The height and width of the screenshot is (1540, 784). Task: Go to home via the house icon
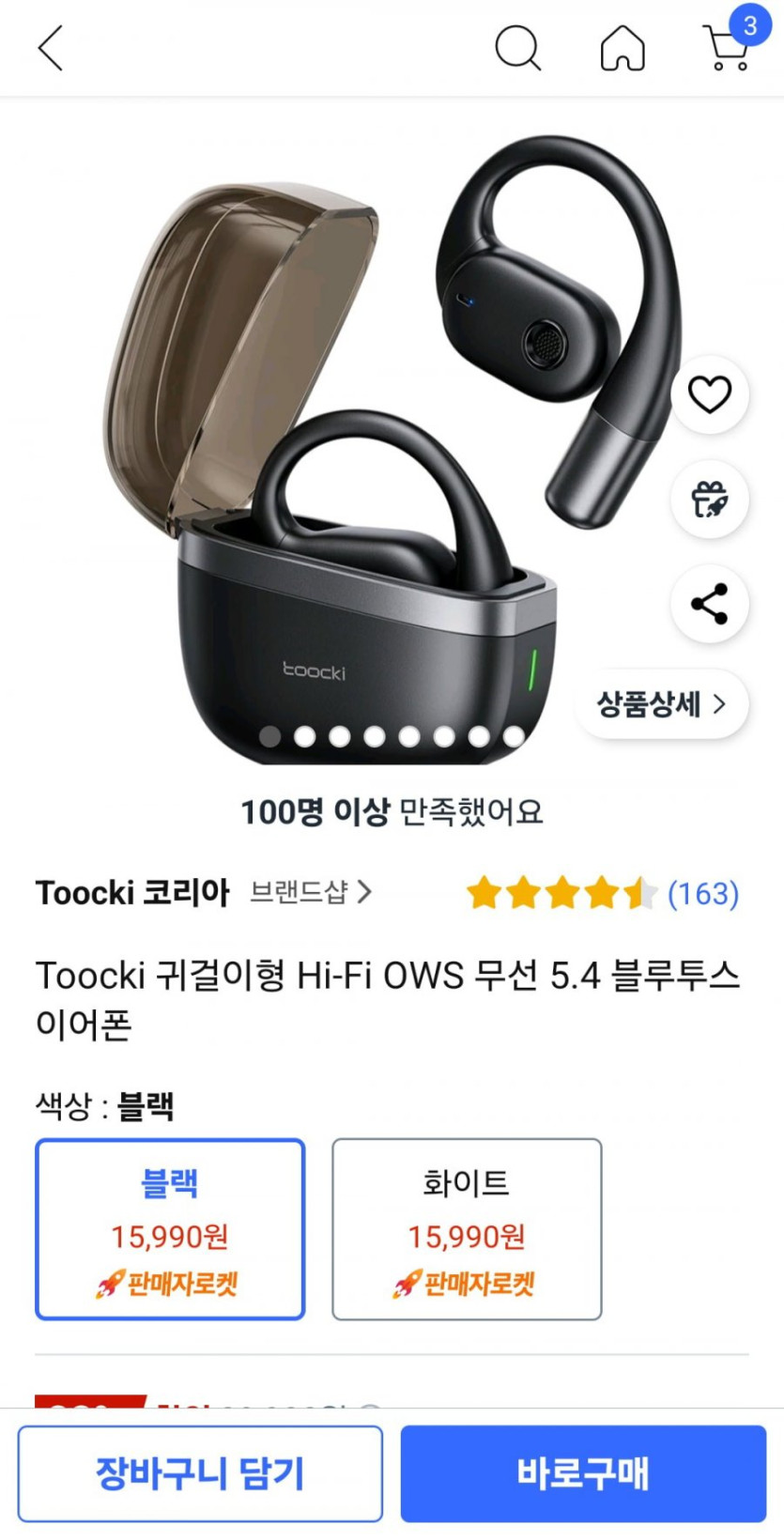click(623, 47)
